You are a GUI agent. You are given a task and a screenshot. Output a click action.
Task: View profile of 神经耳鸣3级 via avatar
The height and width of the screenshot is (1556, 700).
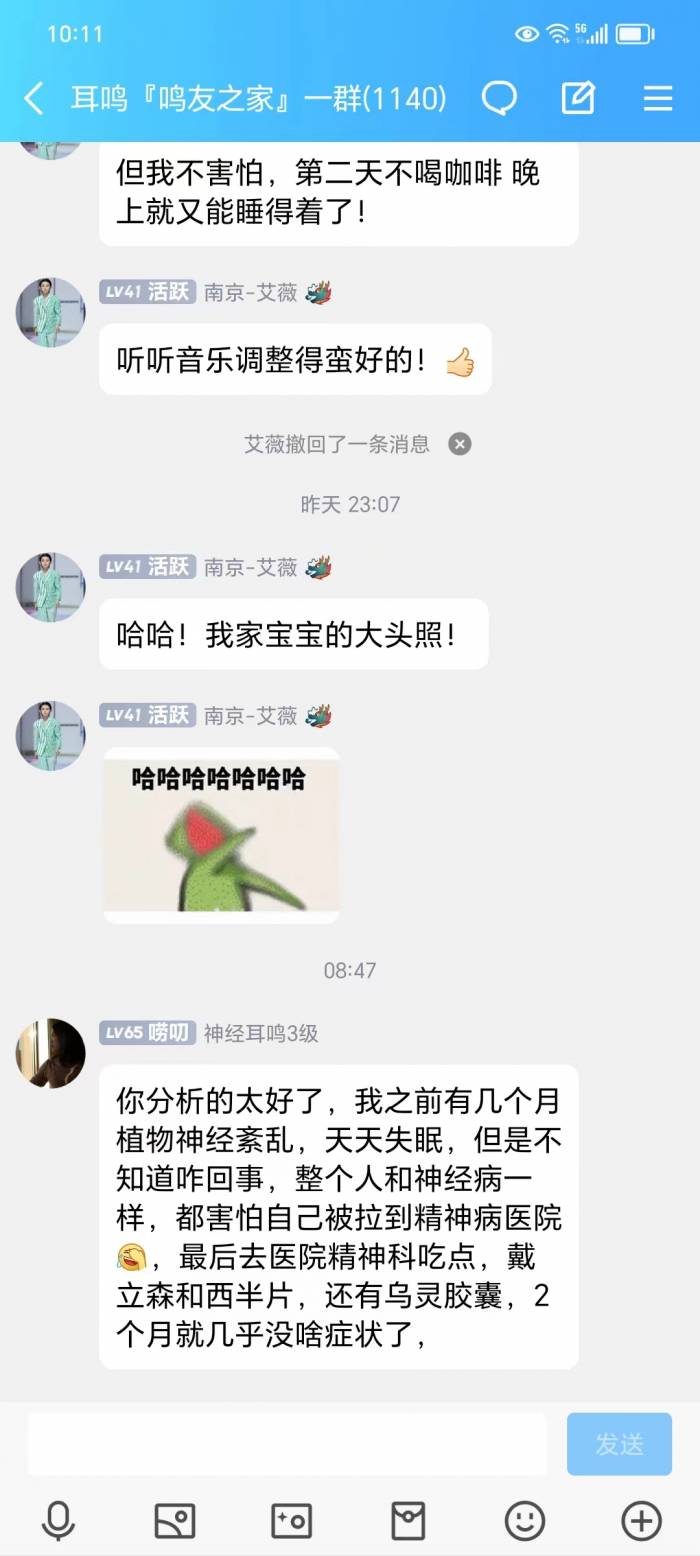click(x=50, y=1053)
